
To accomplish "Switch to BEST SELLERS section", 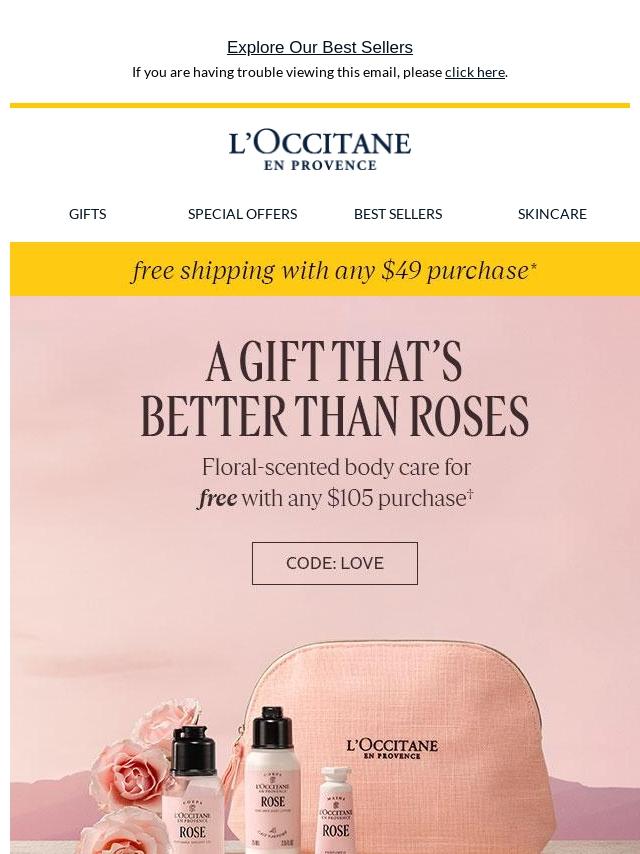I will (x=397, y=214).
